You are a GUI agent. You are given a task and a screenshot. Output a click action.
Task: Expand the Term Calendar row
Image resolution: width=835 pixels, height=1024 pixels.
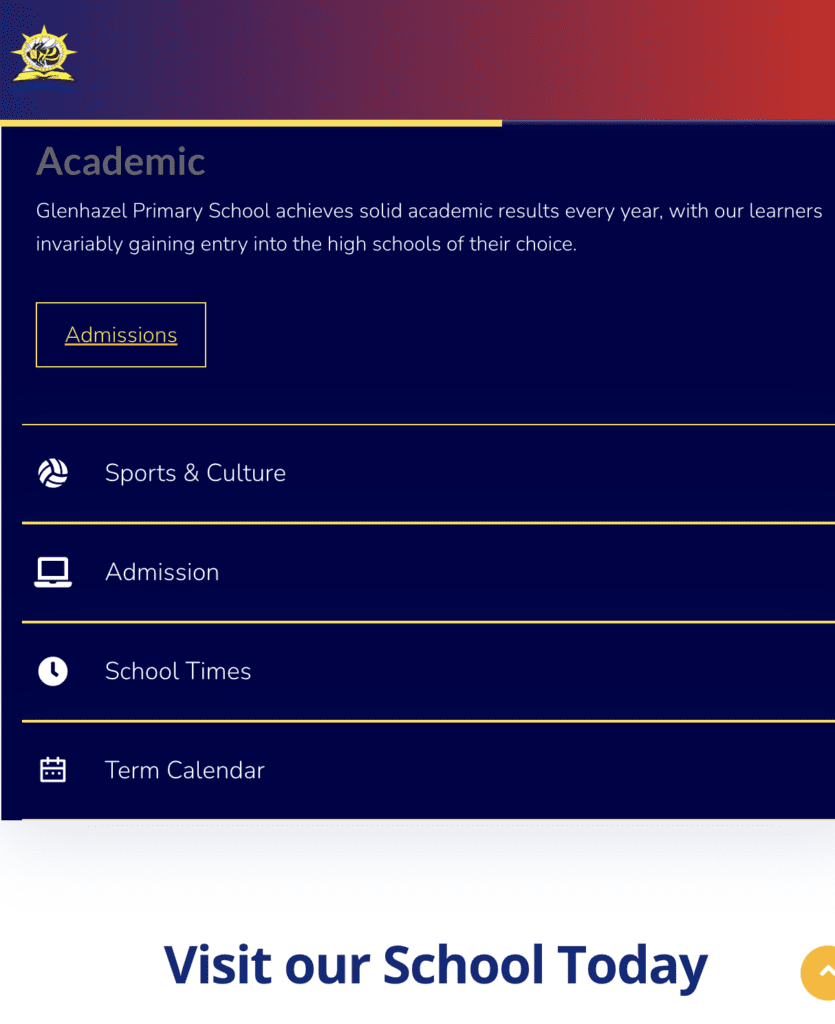pos(185,770)
